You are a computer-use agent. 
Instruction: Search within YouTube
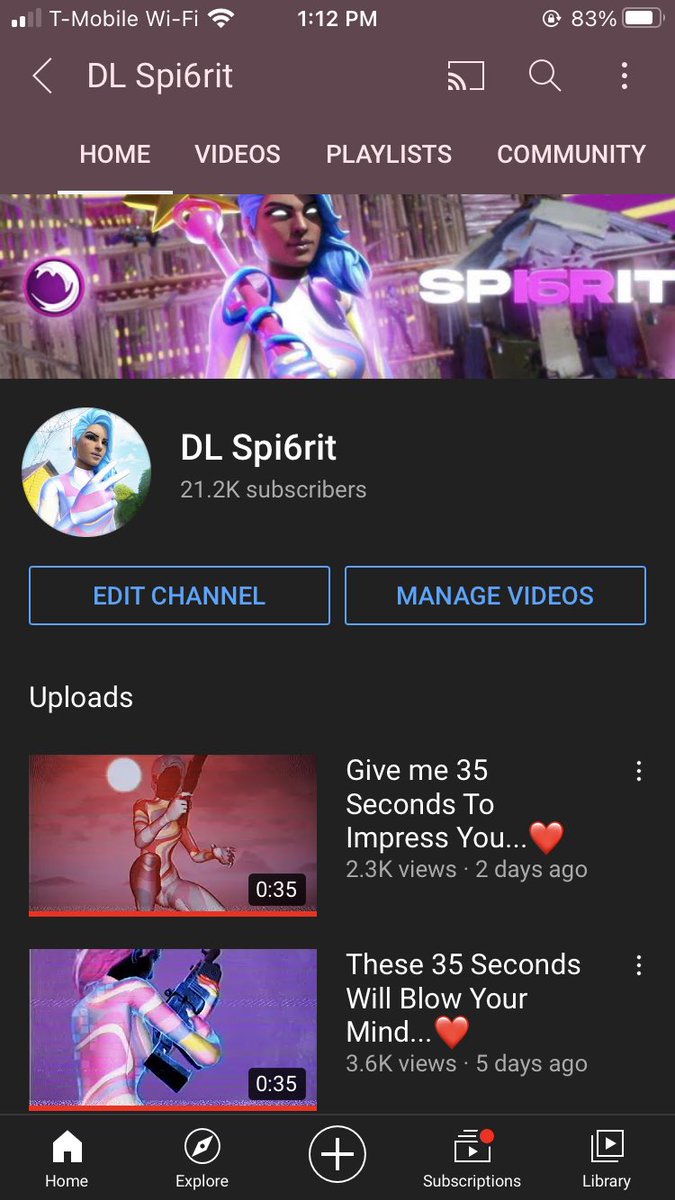(x=544, y=76)
